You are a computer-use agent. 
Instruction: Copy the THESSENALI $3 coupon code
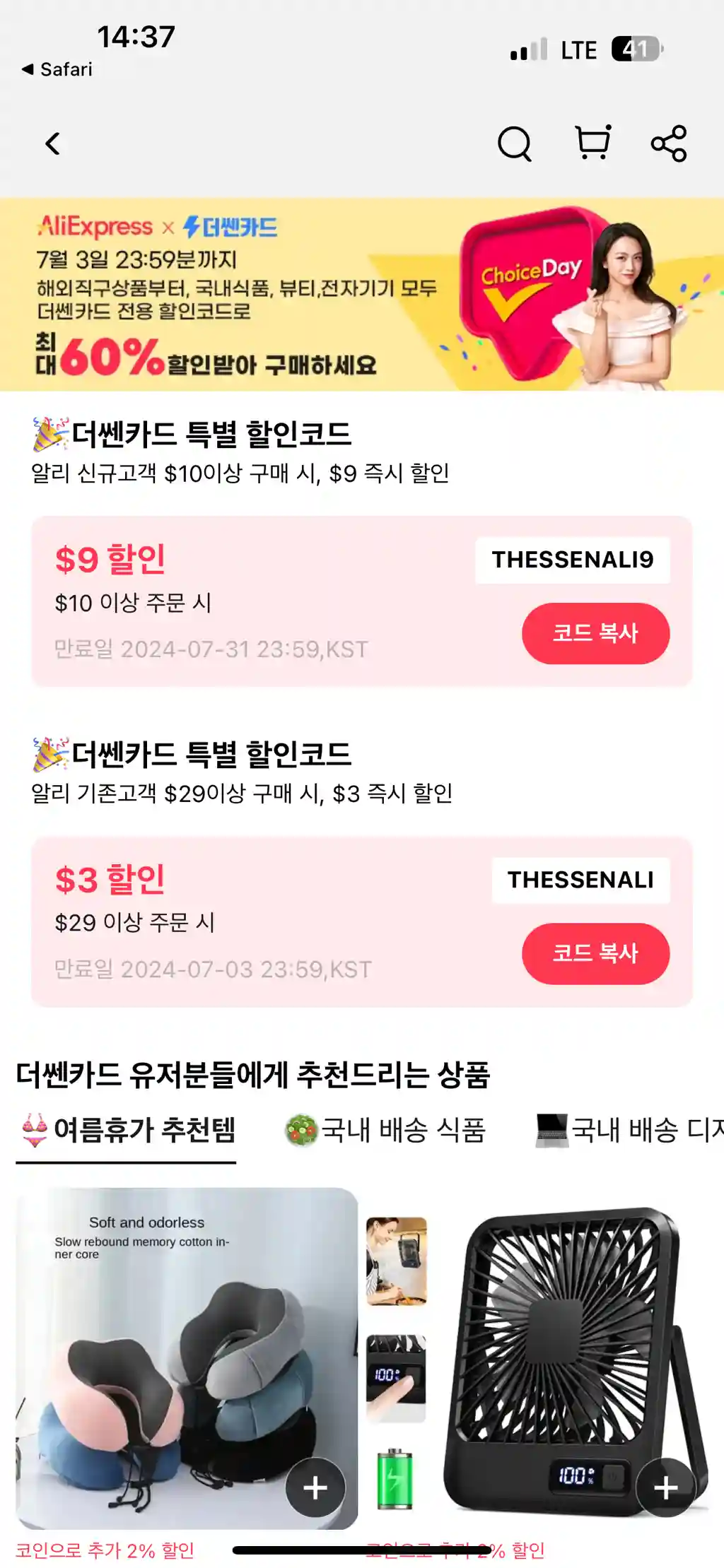(x=595, y=953)
